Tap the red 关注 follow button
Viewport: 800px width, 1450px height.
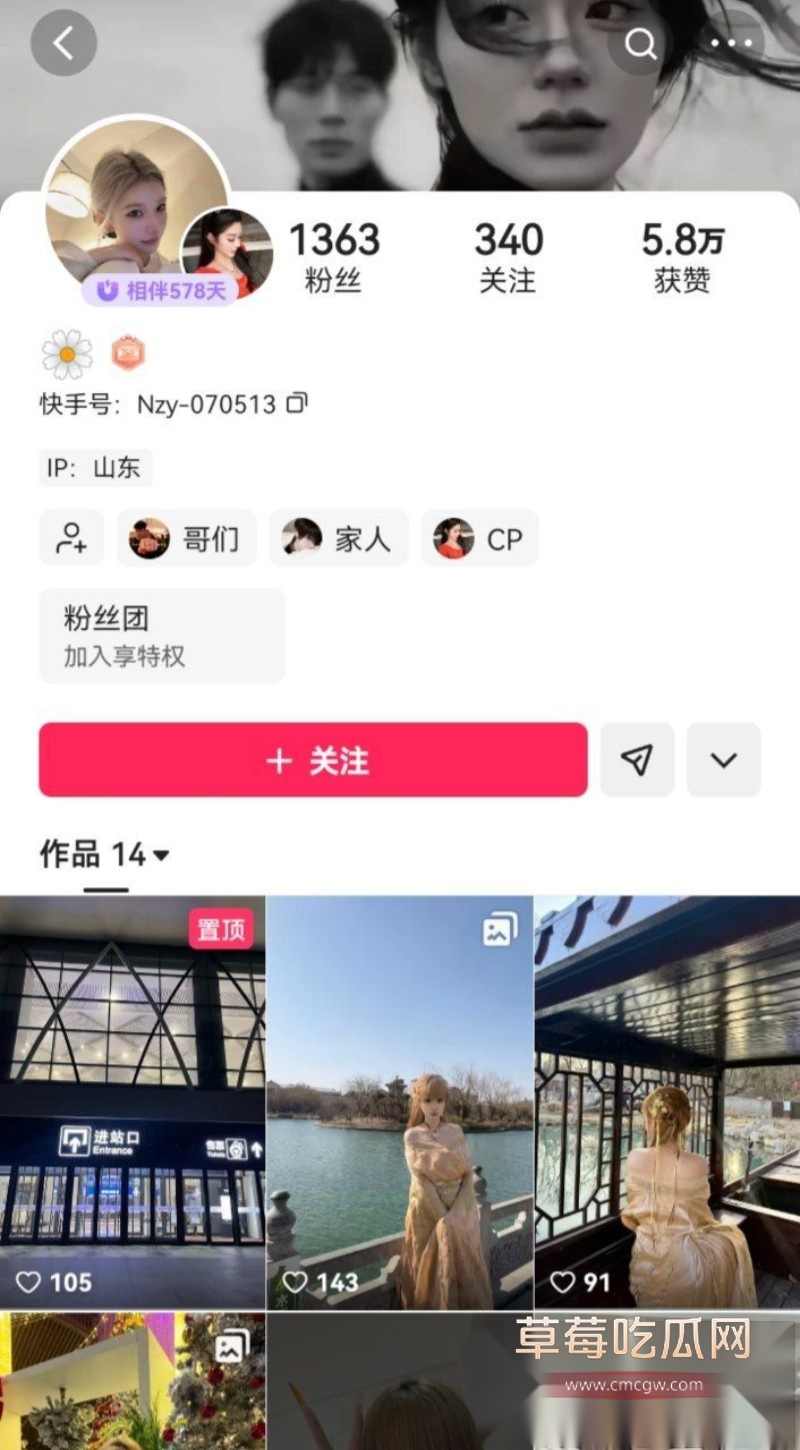(312, 760)
